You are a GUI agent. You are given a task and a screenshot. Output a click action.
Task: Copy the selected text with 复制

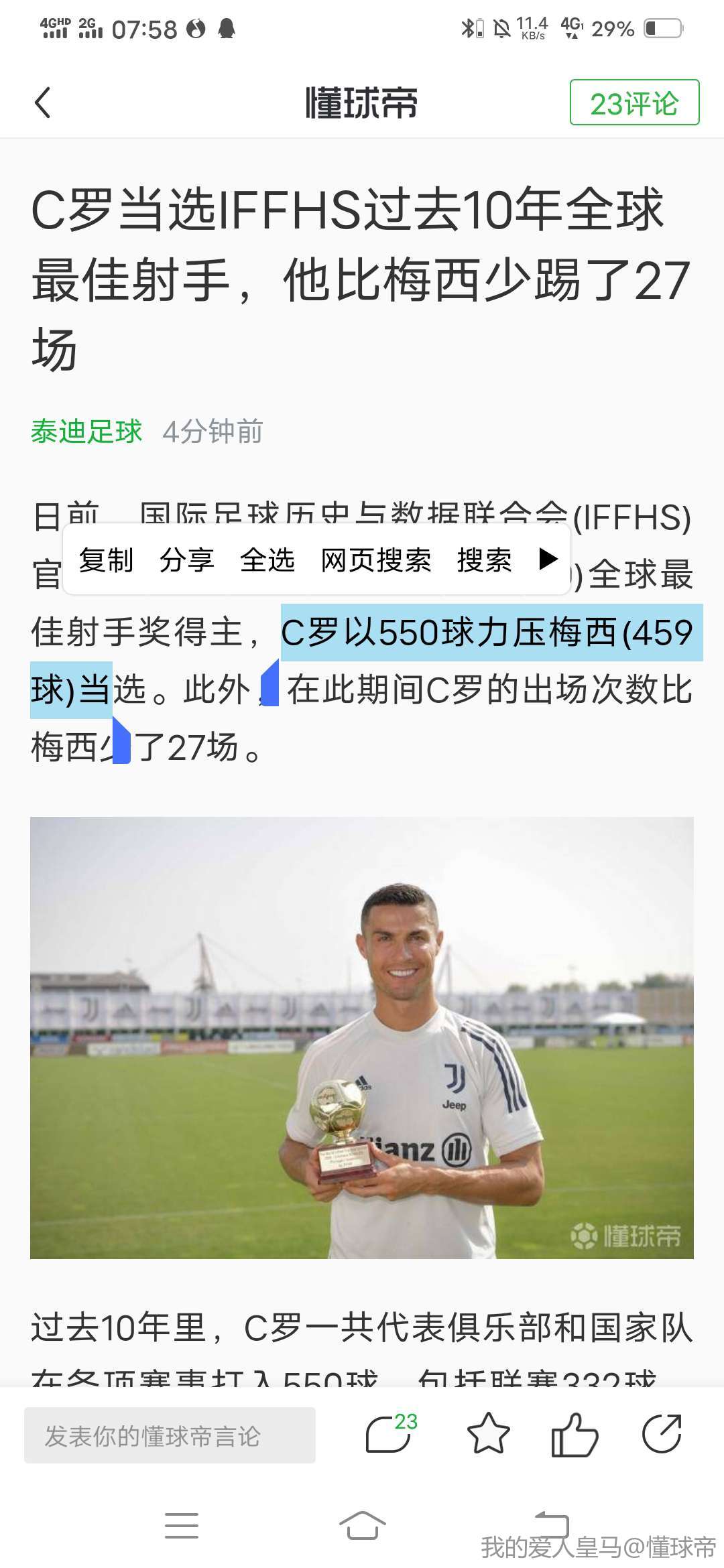tap(106, 560)
